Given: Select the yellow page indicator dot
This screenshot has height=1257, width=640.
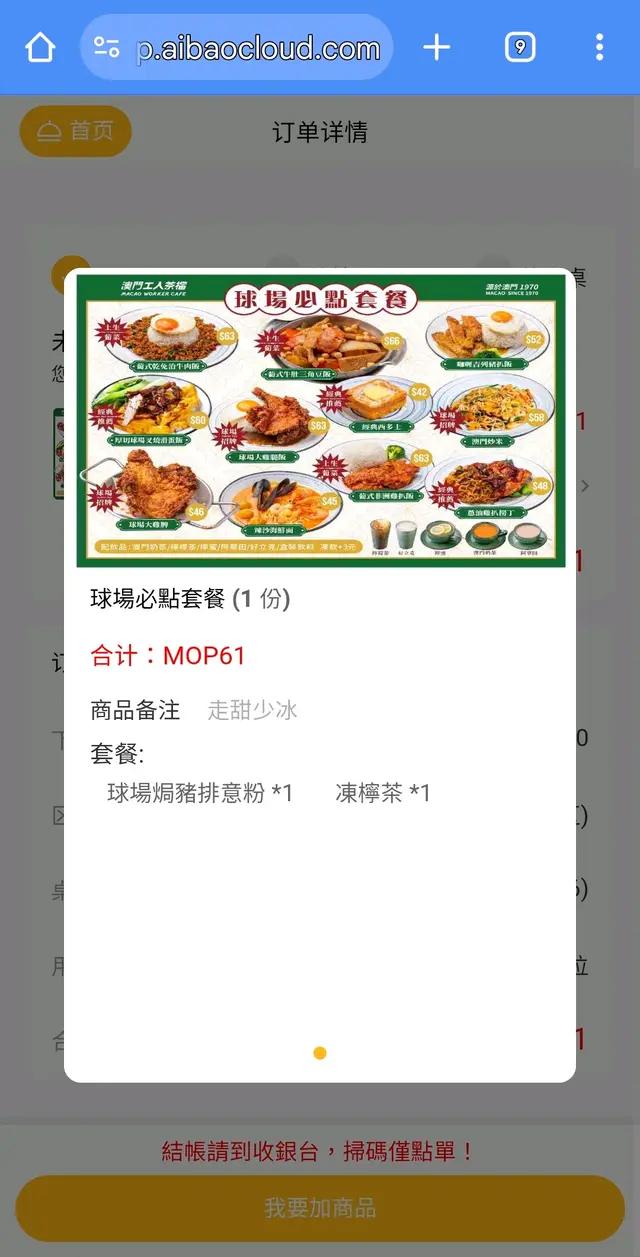Looking at the screenshot, I should 320,1053.
